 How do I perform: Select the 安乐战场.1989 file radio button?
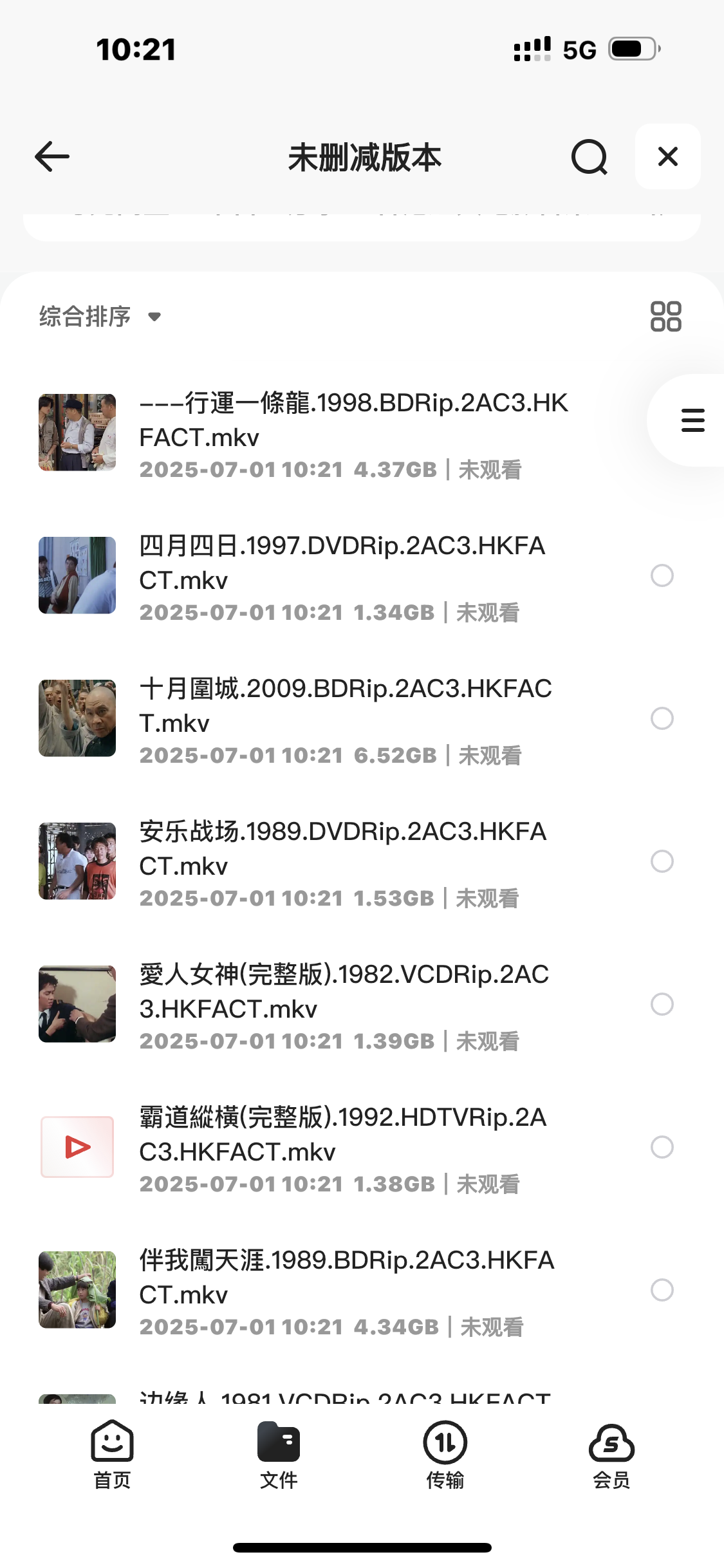(662, 861)
